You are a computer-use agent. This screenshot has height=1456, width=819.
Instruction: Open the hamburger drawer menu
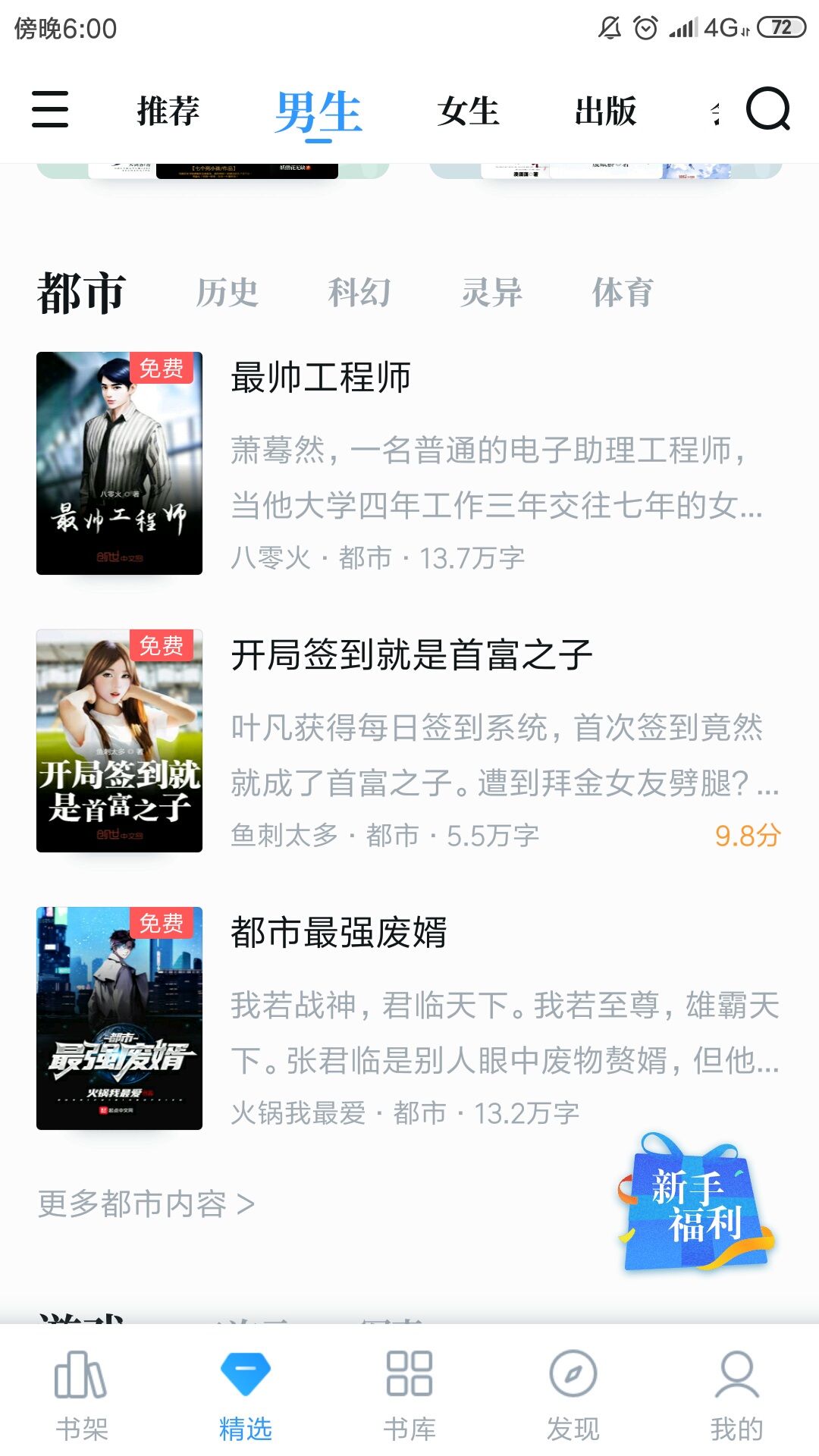click(50, 109)
